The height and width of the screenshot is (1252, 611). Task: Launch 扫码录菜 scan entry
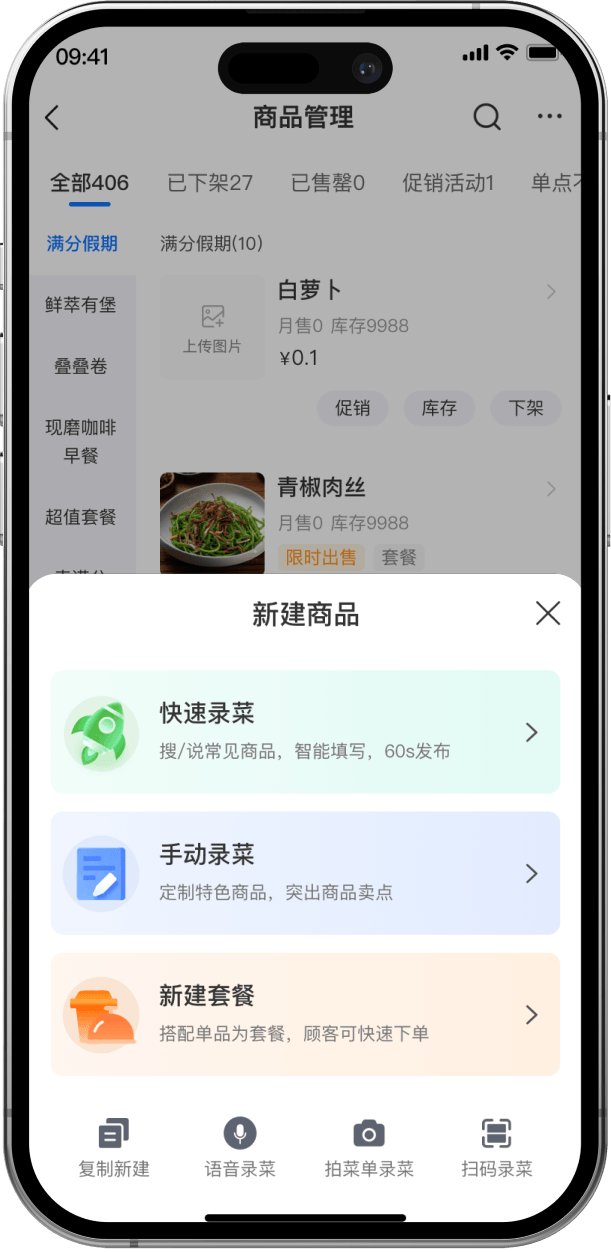(x=496, y=1147)
